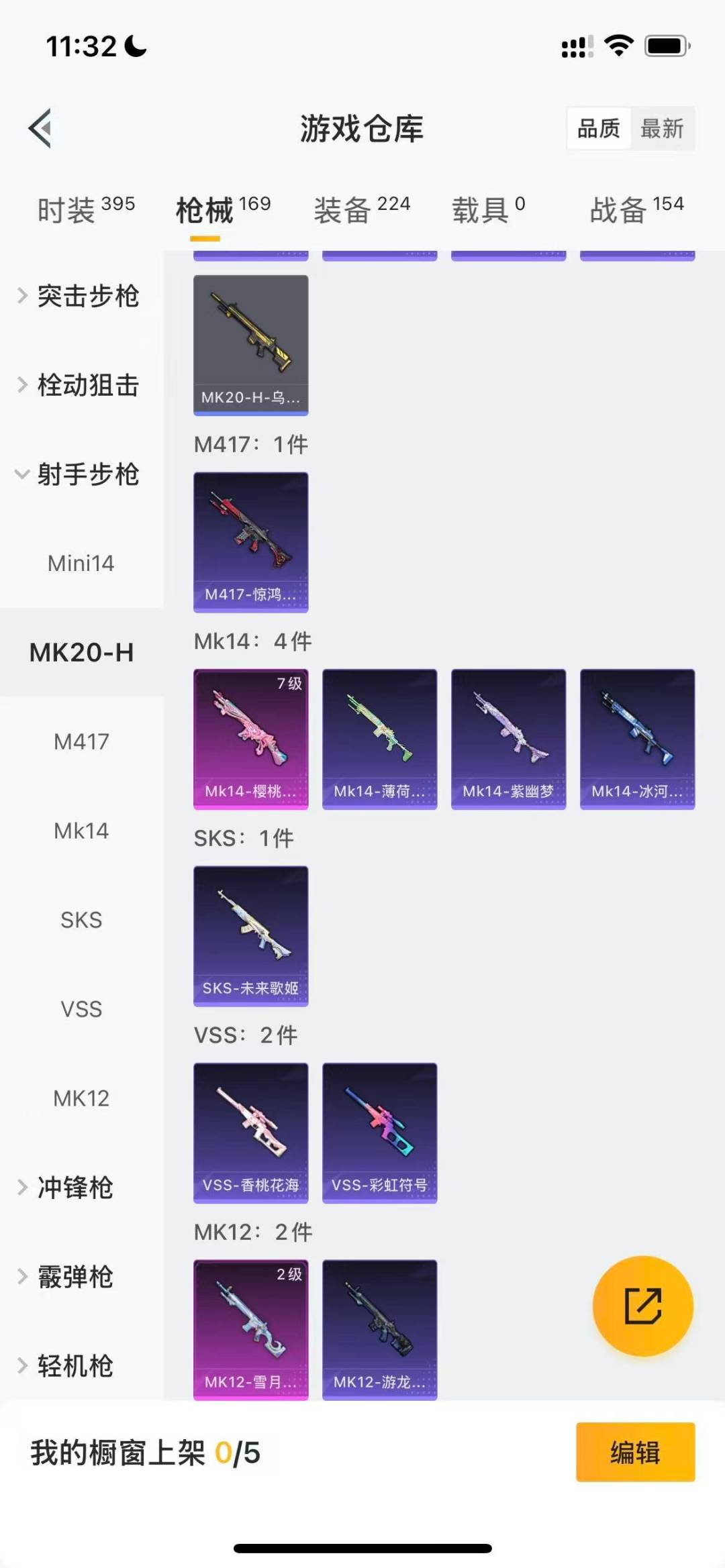Image resolution: width=725 pixels, height=1568 pixels.
Task: Tap the yellow share floating button
Action: tap(642, 1306)
